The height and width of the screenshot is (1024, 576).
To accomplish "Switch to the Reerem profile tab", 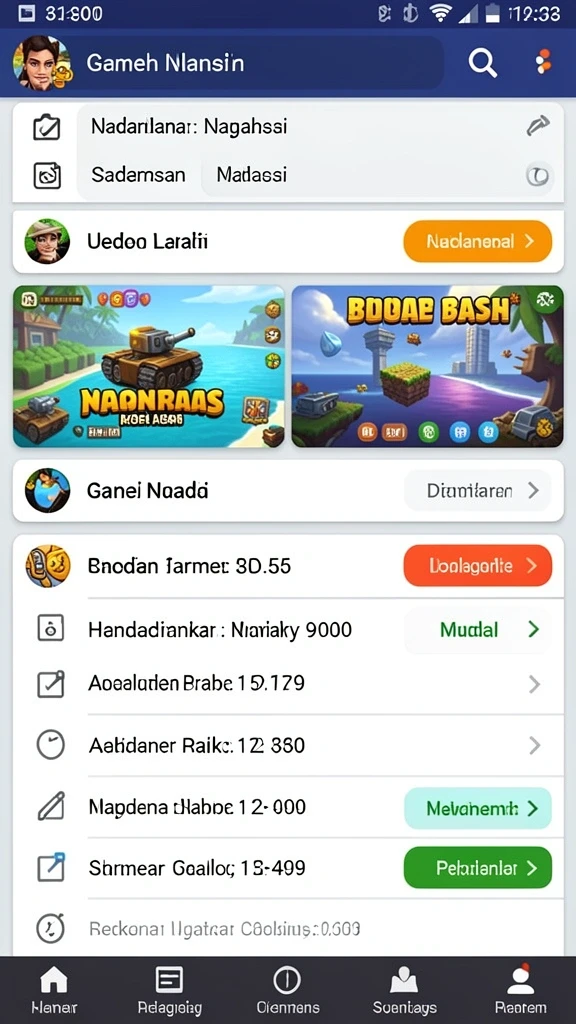I will tap(520, 989).
